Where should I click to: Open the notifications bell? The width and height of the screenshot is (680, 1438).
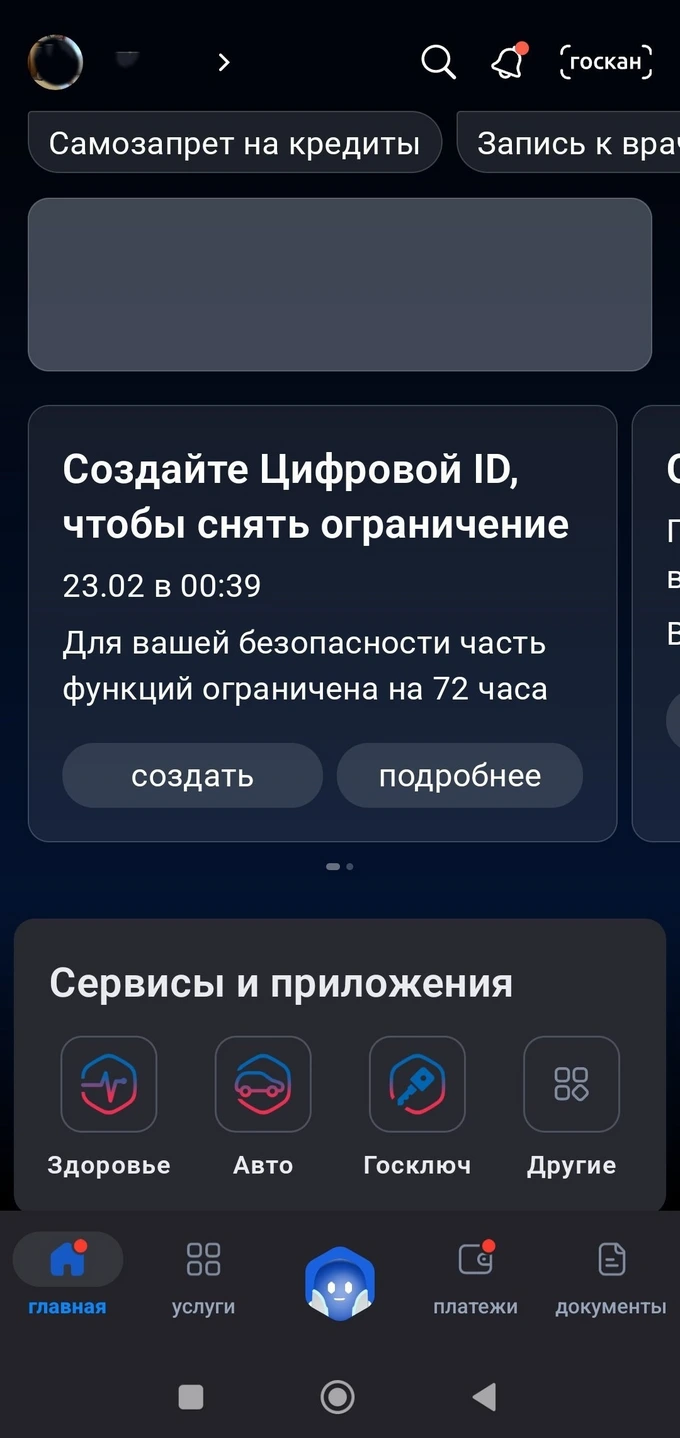click(508, 63)
